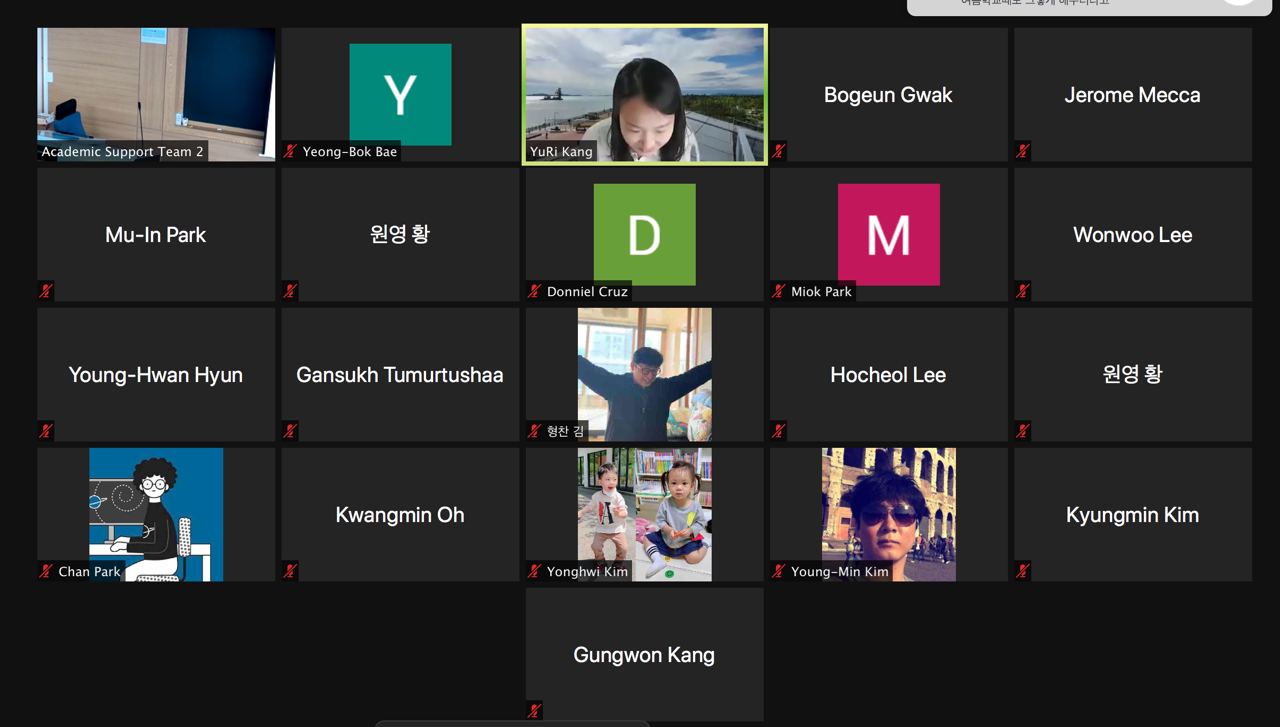Image resolution: width=1280 pixels, height=727 pixels.
Task: Select YuRi Kang's highlighted video tile
Action: [644, 94]
